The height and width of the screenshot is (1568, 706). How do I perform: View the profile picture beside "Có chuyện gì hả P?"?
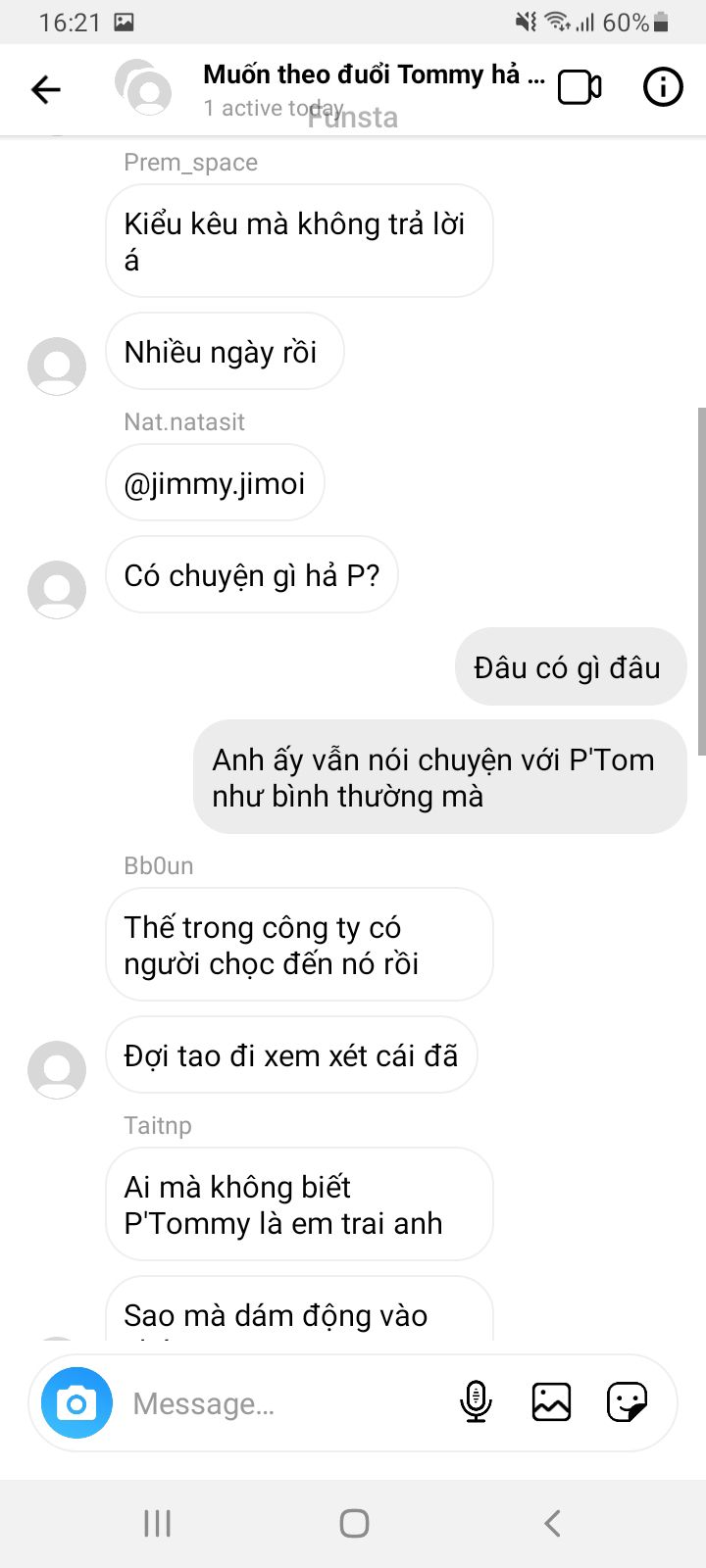pos(57,589)
